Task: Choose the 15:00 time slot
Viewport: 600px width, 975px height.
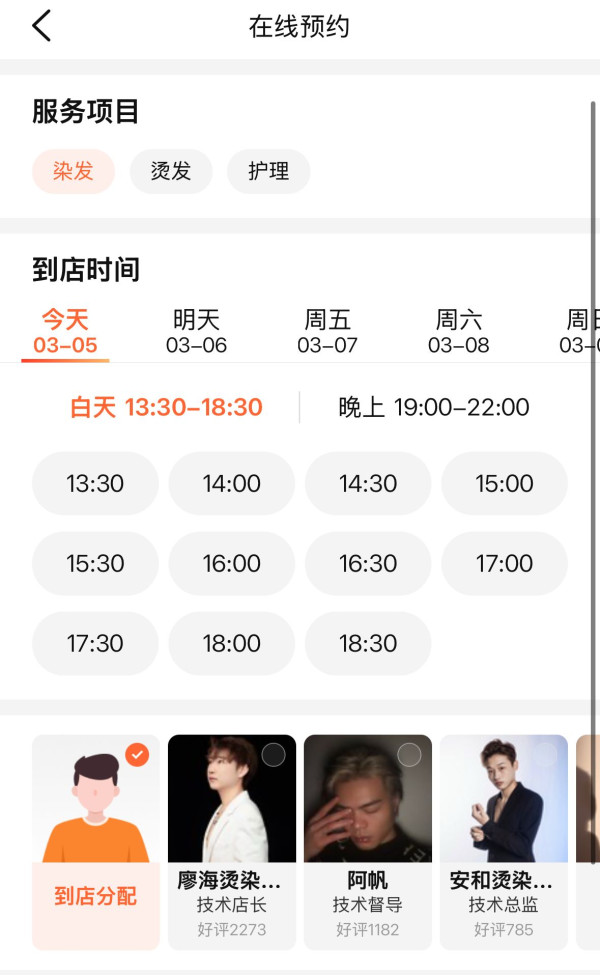Action: [x=504, y=484]
